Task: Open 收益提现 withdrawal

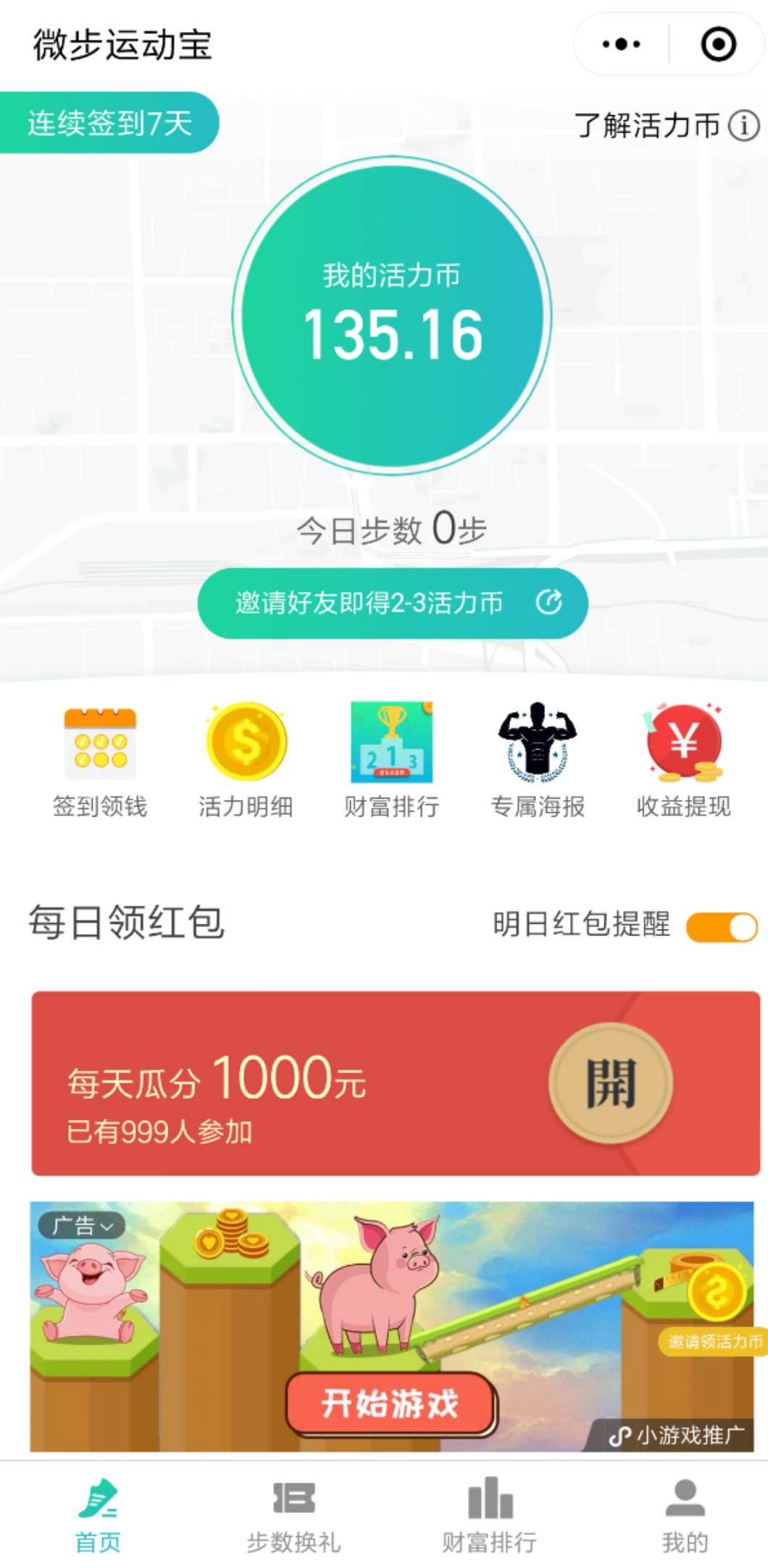Action: [684, 761]
